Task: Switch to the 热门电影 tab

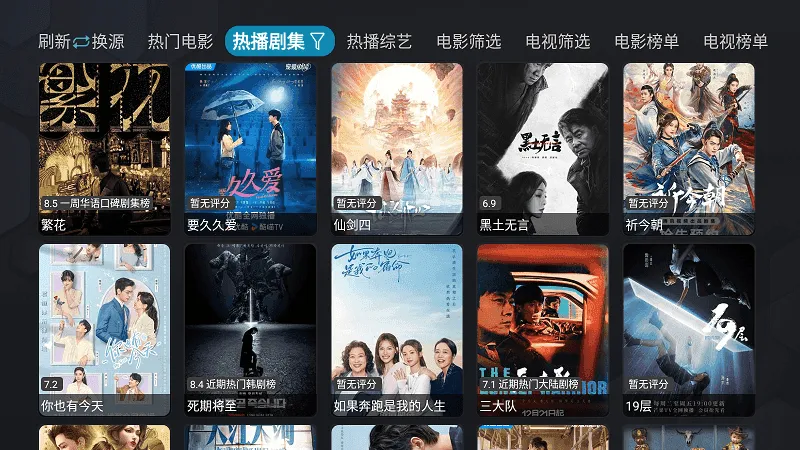Action: [x=180, y=41]
